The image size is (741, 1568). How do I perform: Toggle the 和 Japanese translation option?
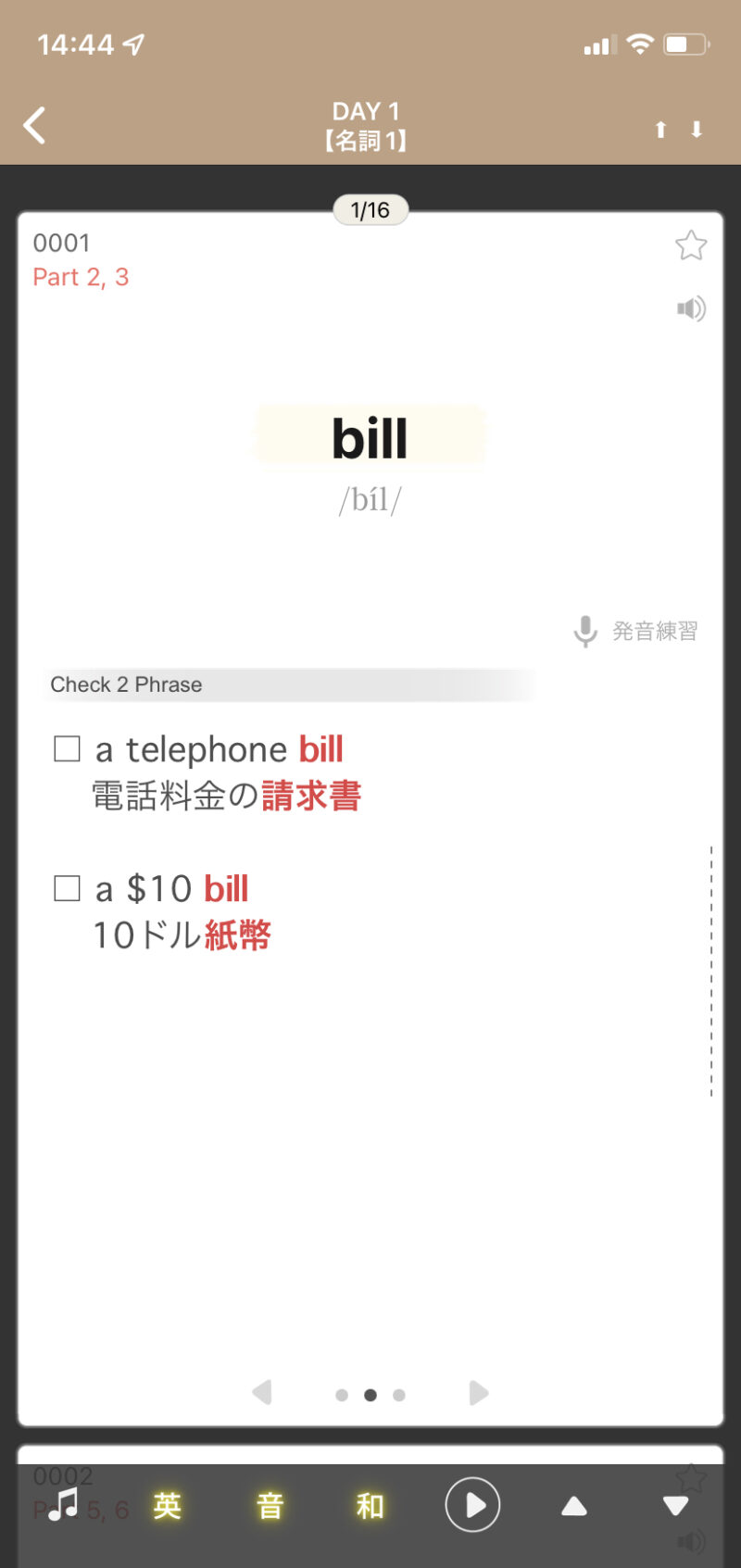[x=370, y=1506]
